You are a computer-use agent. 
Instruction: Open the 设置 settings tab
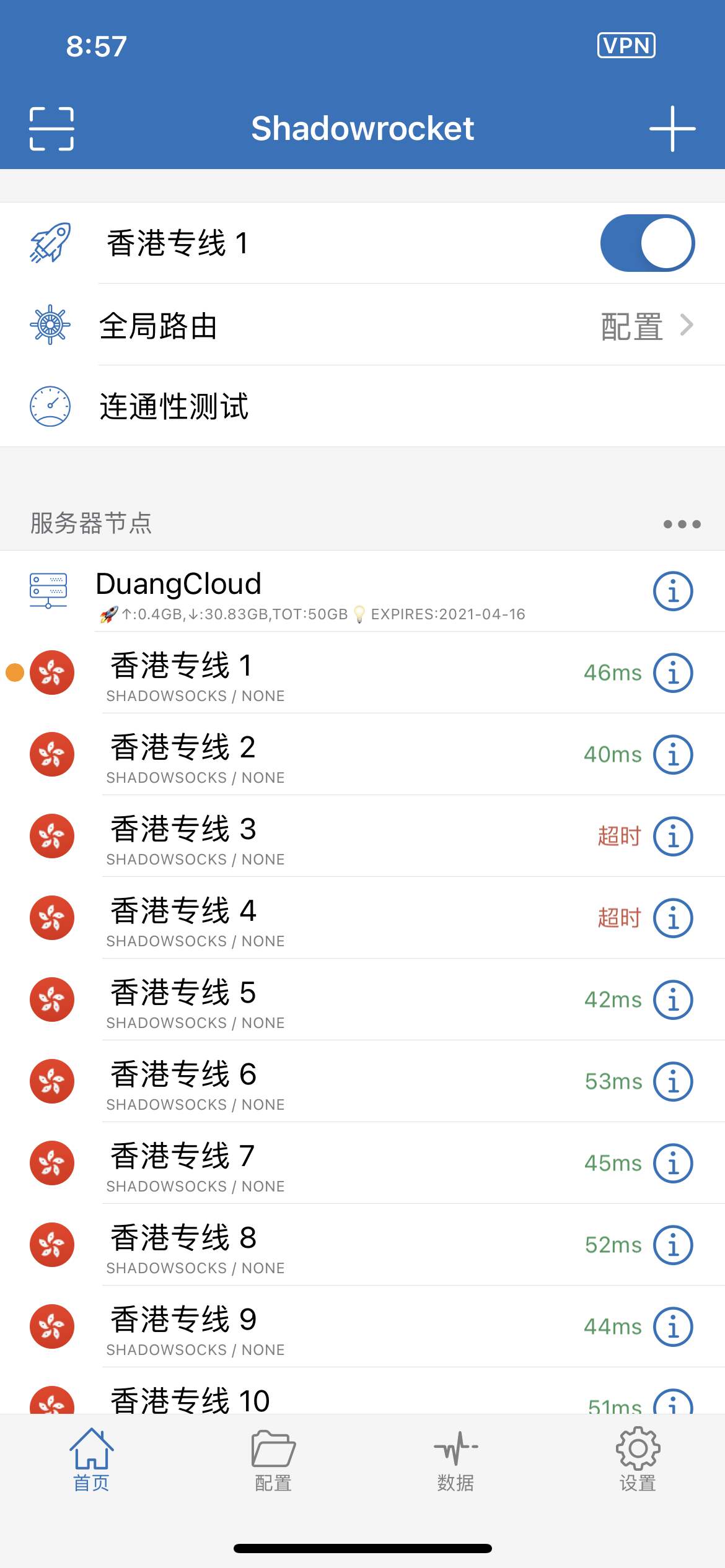tap(638, 1459)
